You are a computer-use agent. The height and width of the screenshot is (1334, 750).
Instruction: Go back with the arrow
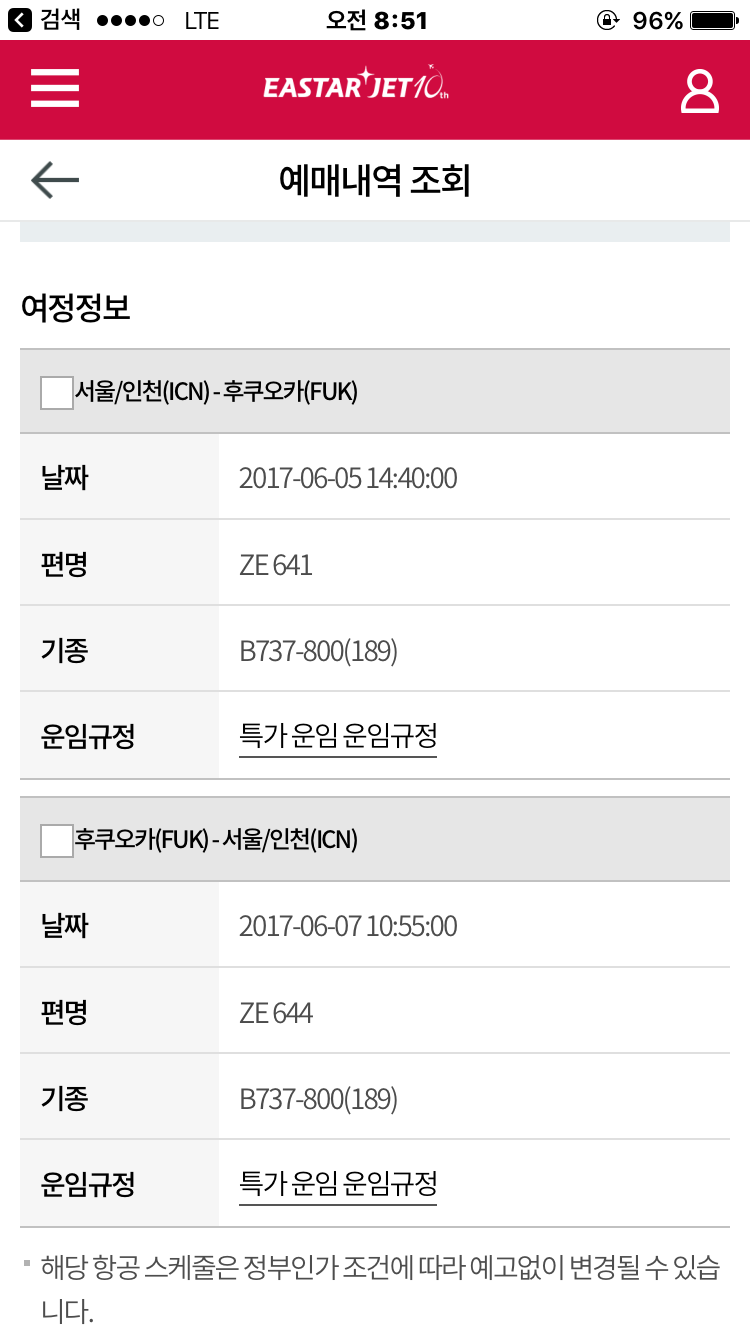click(55, 180)
